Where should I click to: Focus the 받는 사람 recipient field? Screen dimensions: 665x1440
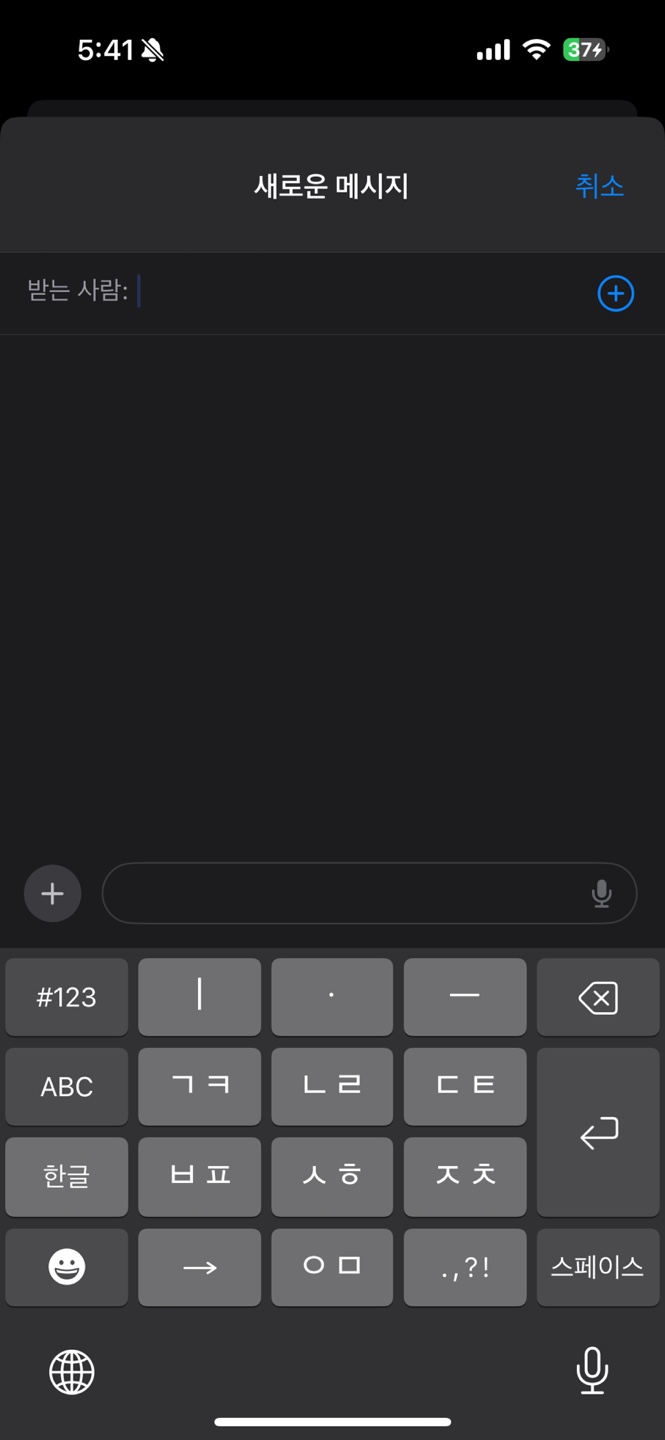tap(332, 293)
